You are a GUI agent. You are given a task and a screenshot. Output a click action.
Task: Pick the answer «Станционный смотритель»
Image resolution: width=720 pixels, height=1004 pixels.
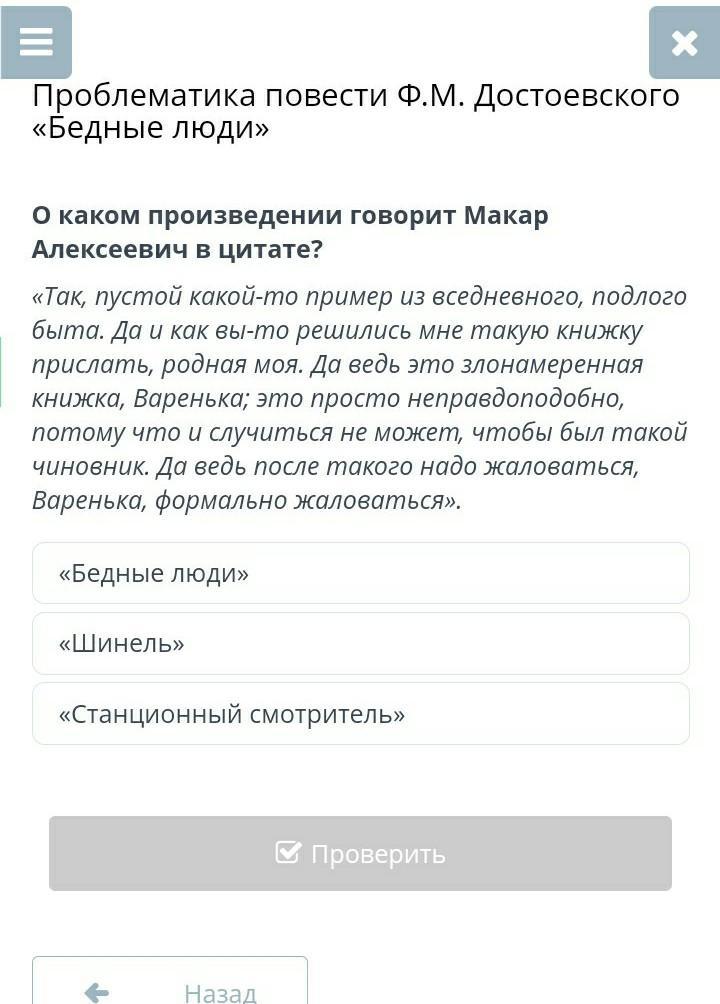coord(360,714)
